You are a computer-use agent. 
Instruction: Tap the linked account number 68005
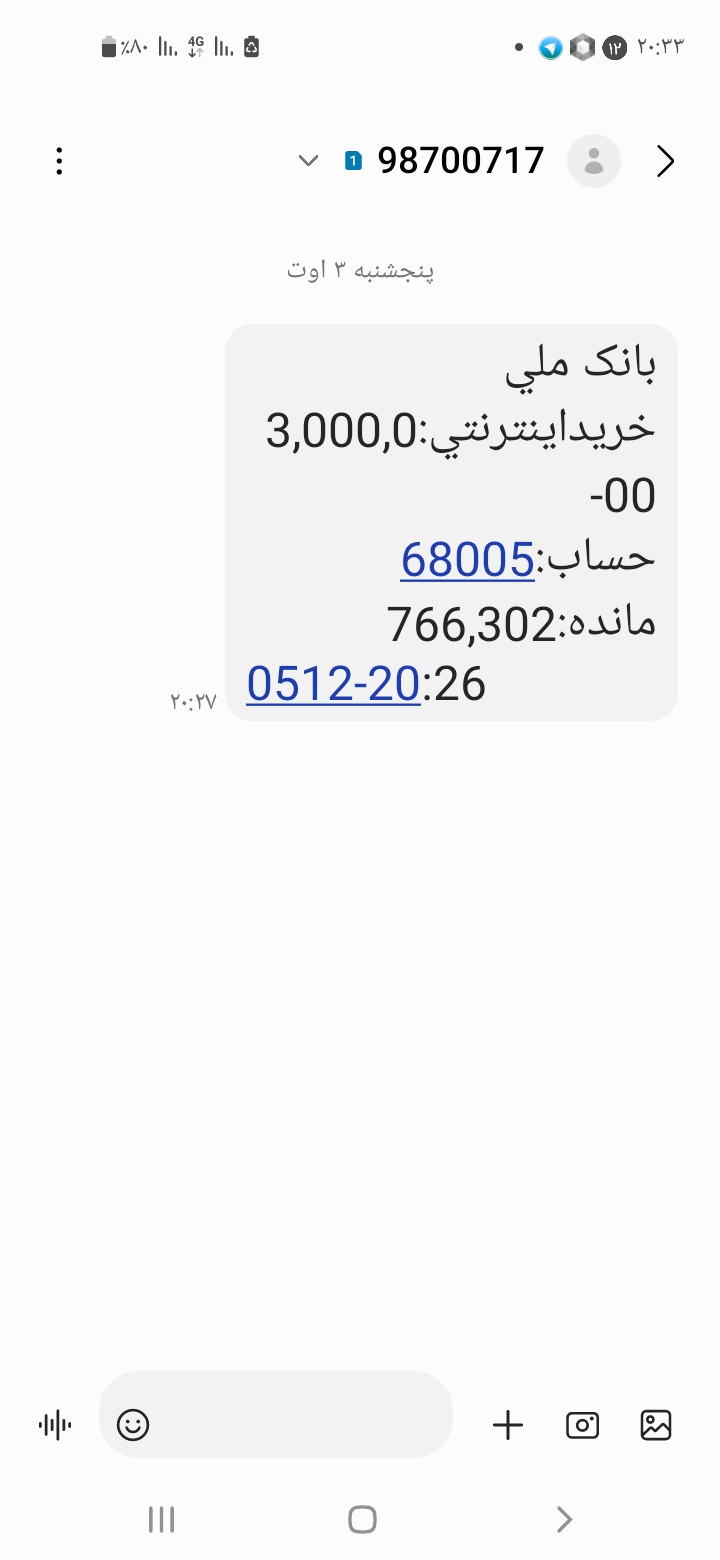point(468,559)
